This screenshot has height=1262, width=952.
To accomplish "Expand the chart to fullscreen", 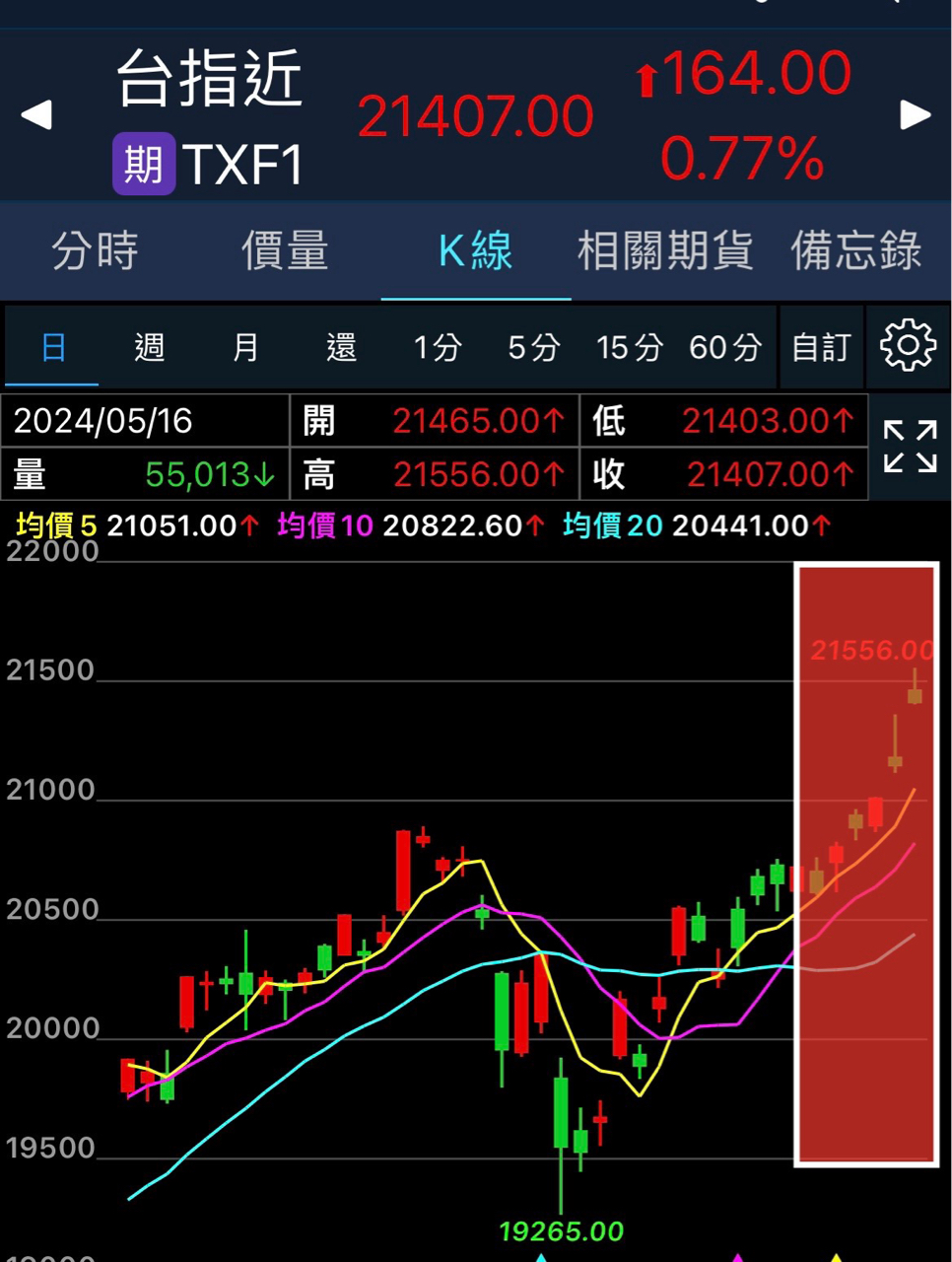I will click(911, 446).
